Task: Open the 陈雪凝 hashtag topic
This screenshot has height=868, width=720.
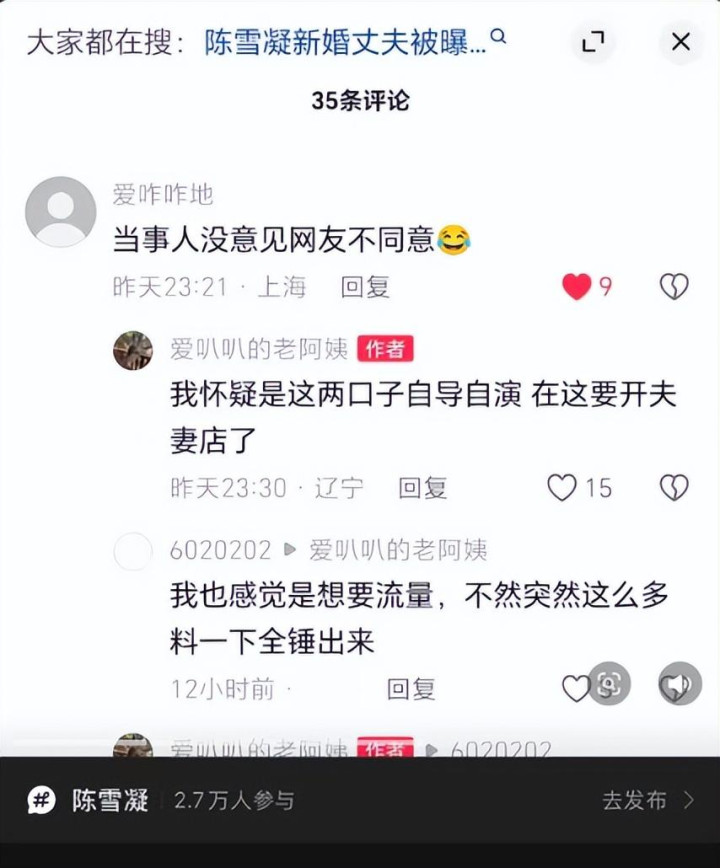Action: click(110, 800)
